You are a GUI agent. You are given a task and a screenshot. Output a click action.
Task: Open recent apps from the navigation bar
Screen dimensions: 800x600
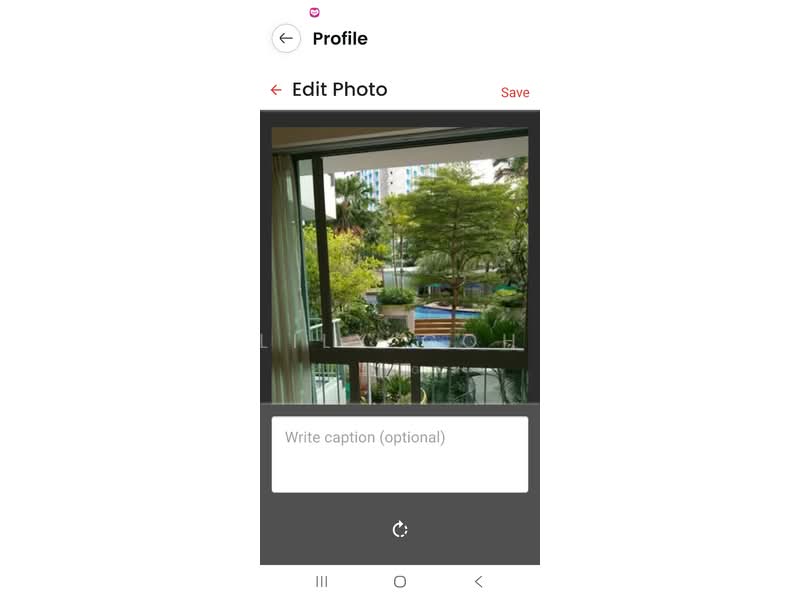[x=322, y=581]
